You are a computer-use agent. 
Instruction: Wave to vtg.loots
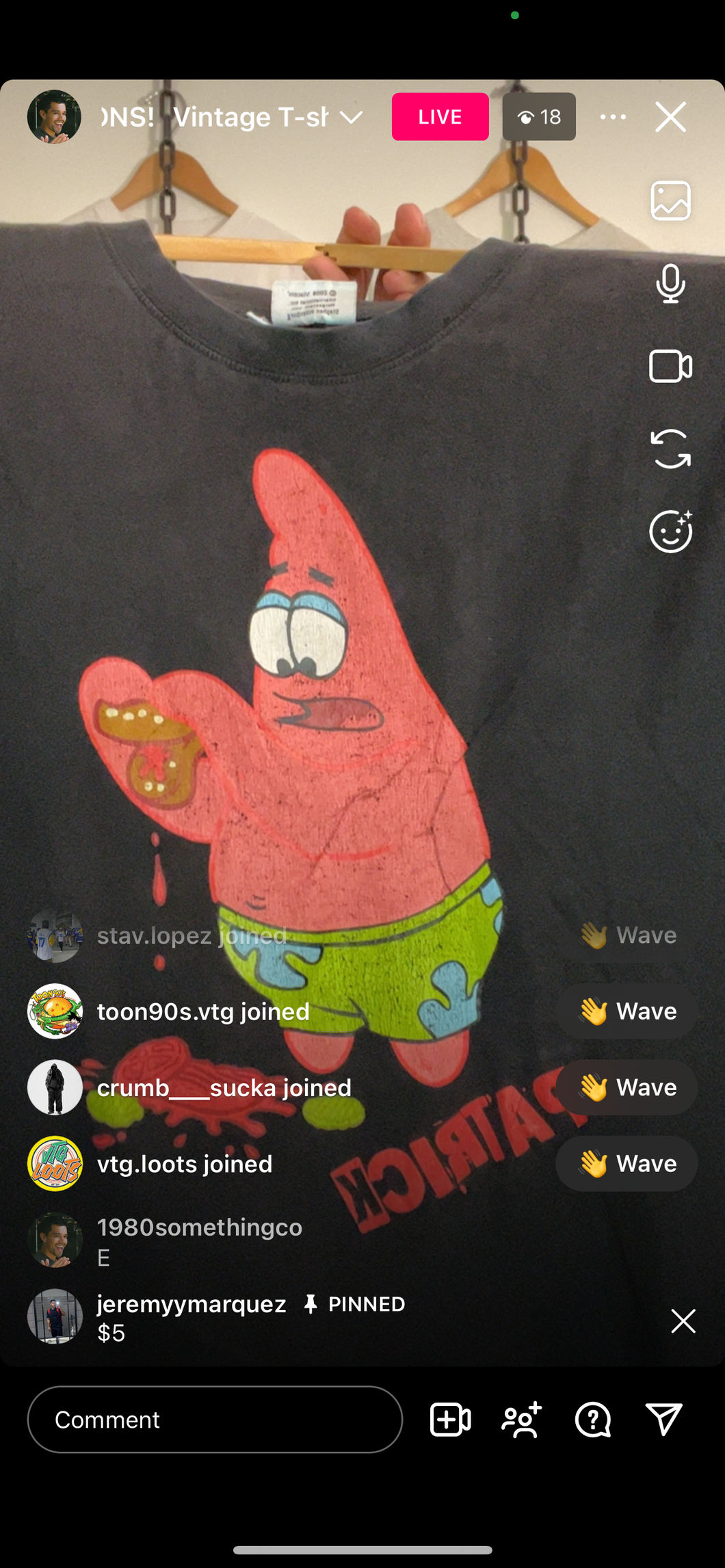tap(627, 1163)
